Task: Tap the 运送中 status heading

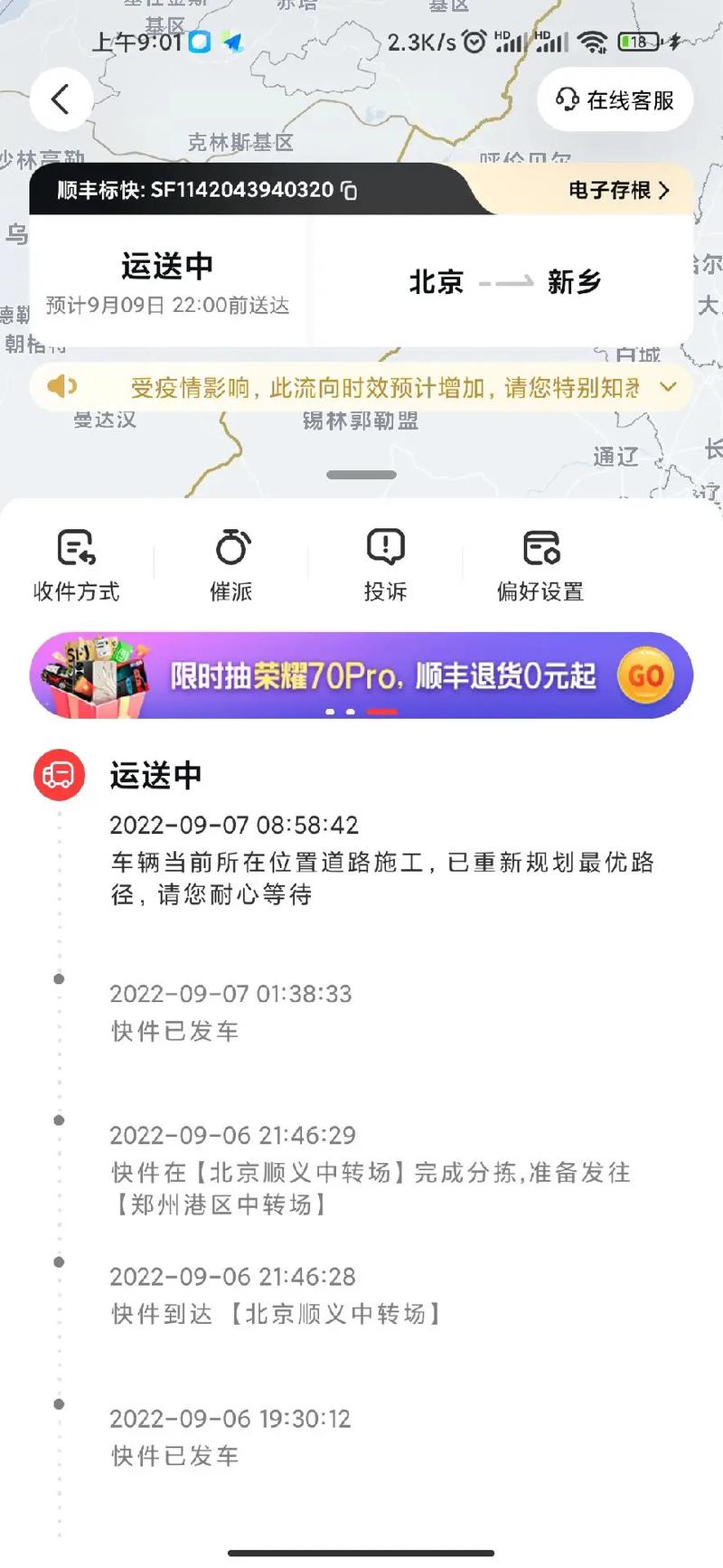Action: click(x=166, y=264)
